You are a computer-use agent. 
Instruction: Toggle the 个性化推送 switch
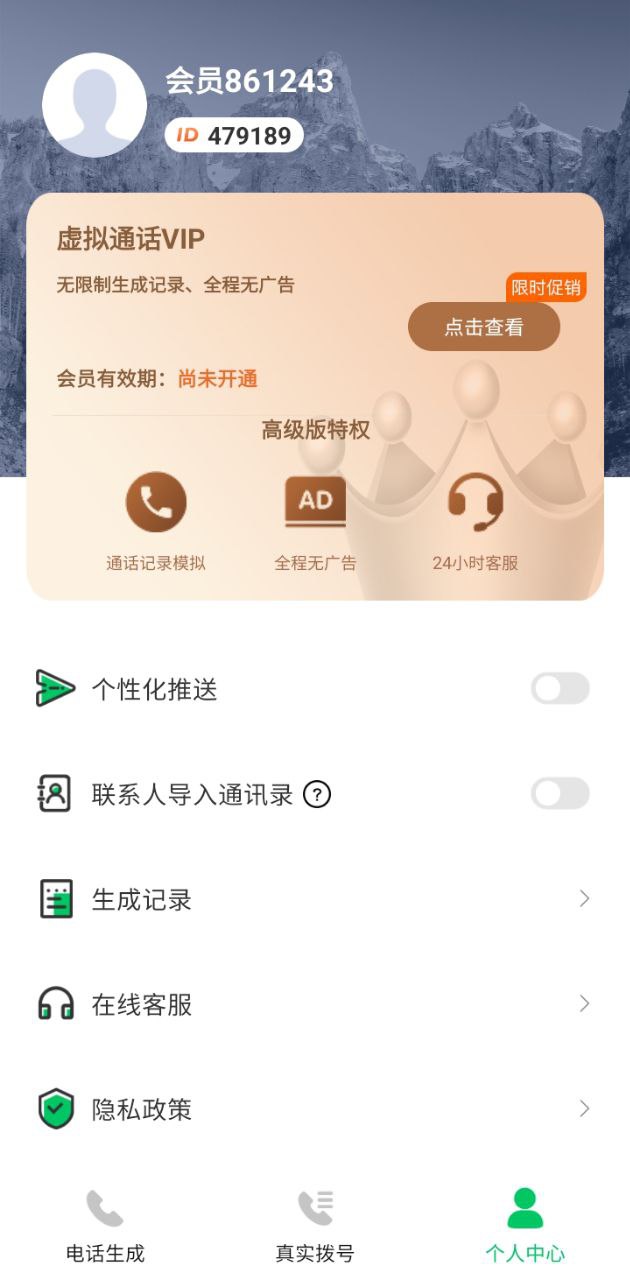(x=560, y=689)
